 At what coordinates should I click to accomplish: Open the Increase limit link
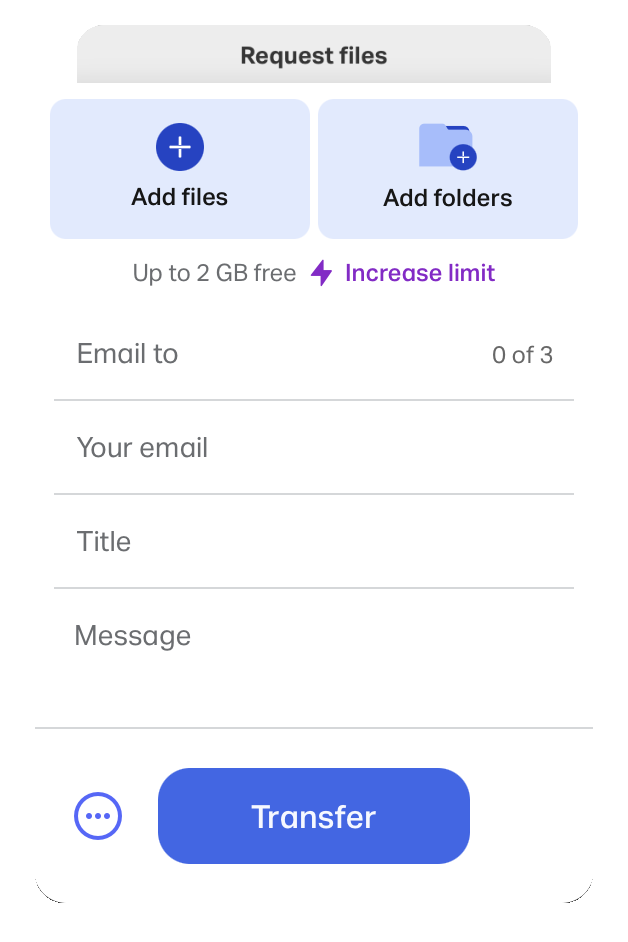click(419, 273)
